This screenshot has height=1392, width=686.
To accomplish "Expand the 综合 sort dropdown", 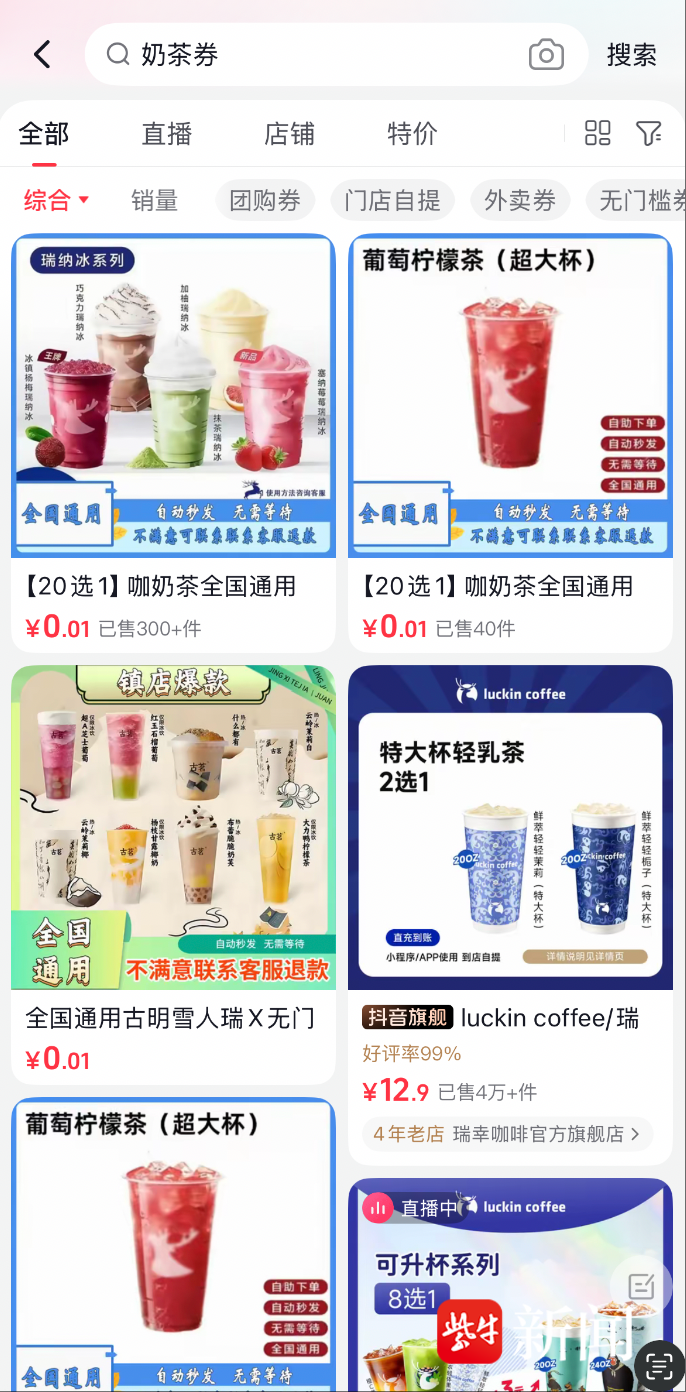I will (56, 200).
